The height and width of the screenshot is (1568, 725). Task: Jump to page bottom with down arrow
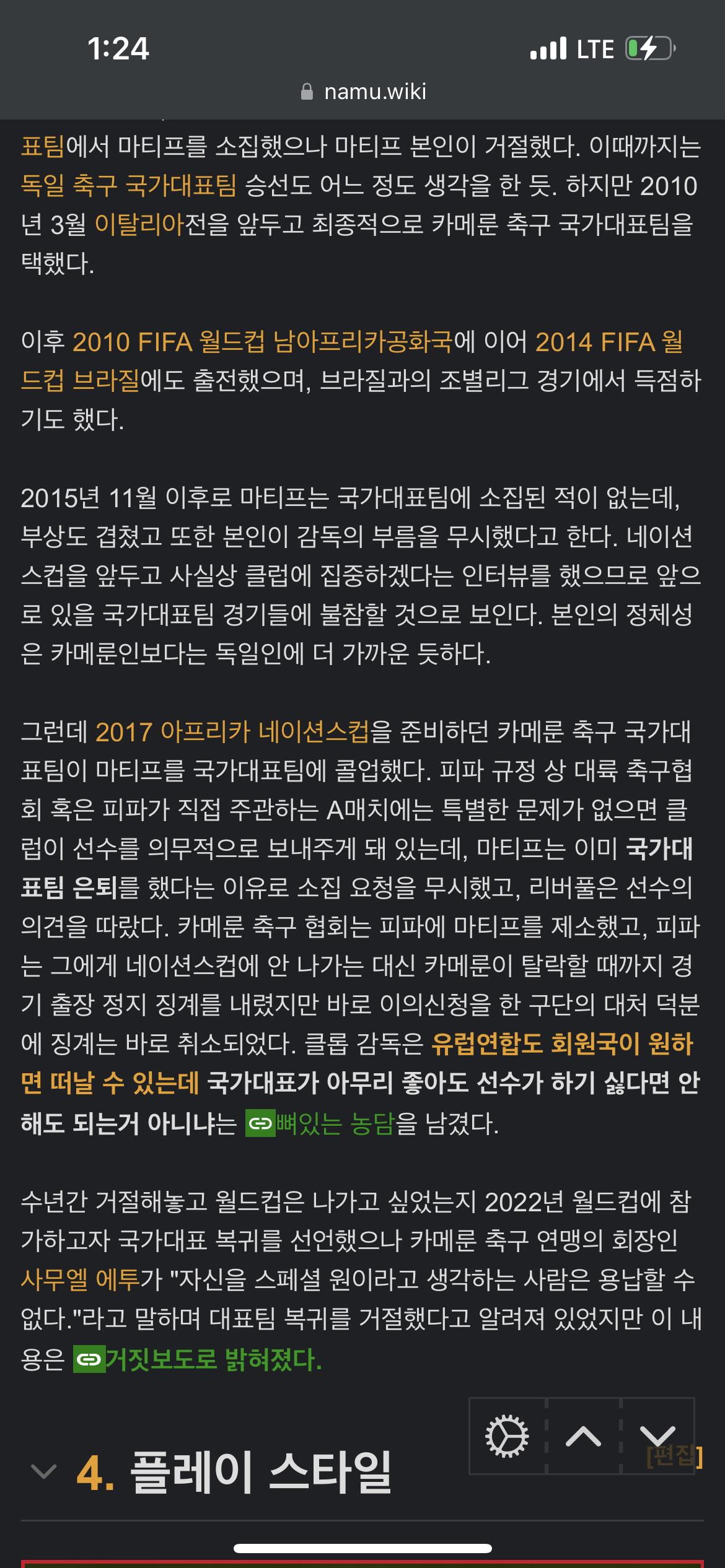[x=657, y=1436]
